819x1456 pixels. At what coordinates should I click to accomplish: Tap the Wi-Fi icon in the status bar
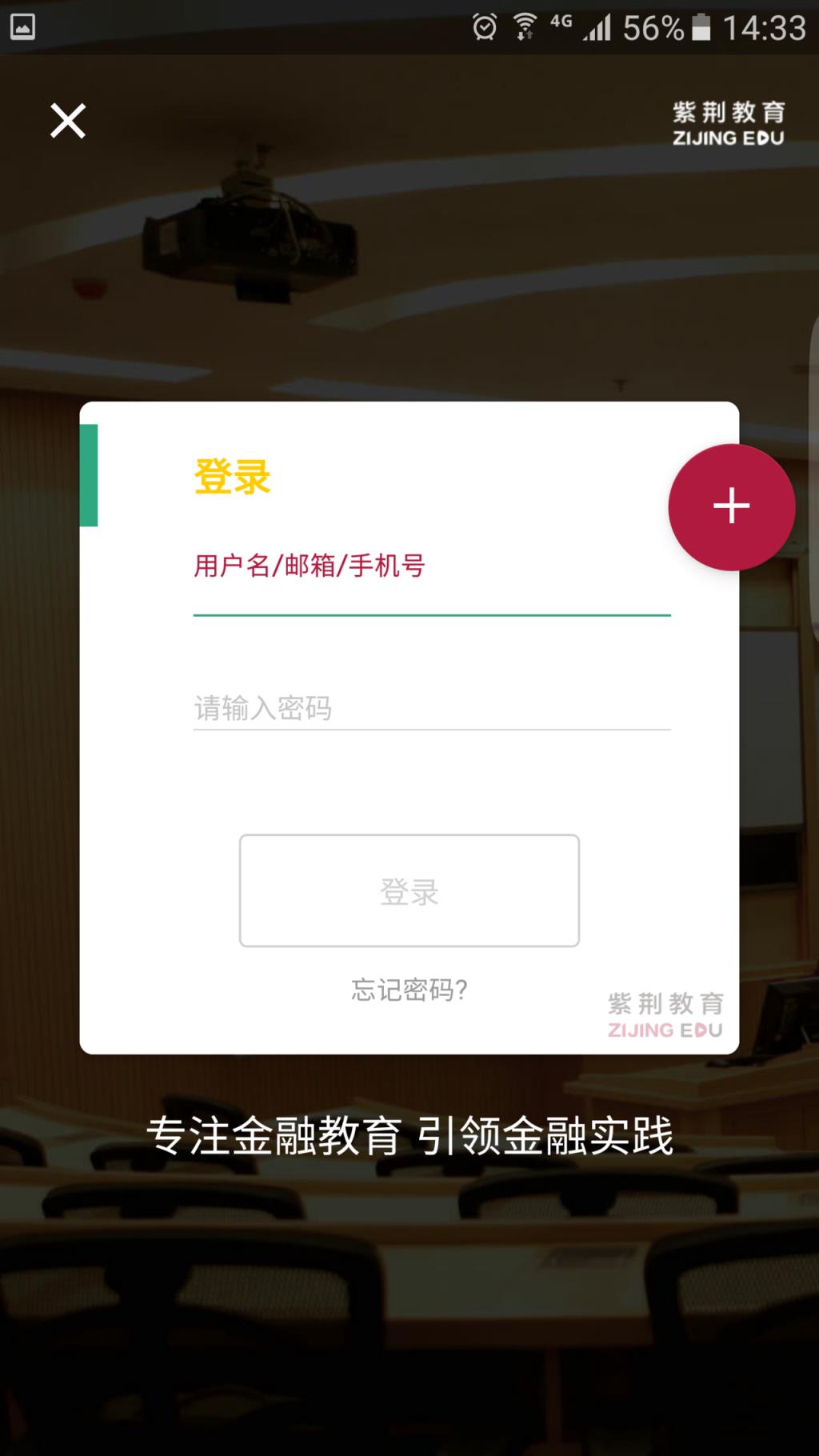(x=525, y=24)
